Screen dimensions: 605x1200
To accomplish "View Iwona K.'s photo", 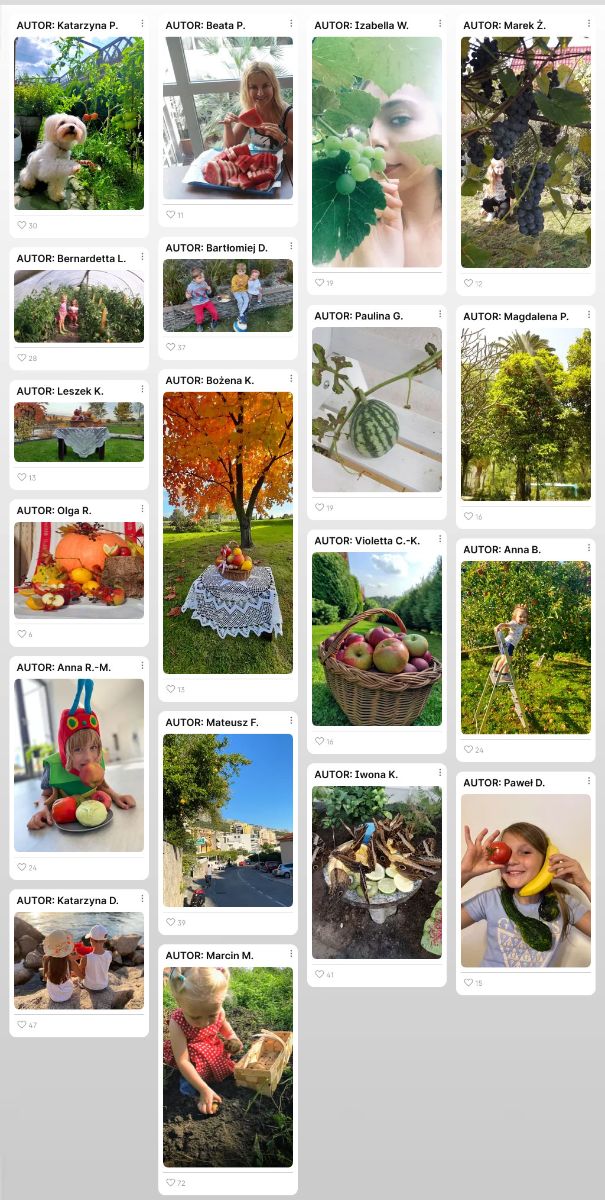I will [377, 872].
